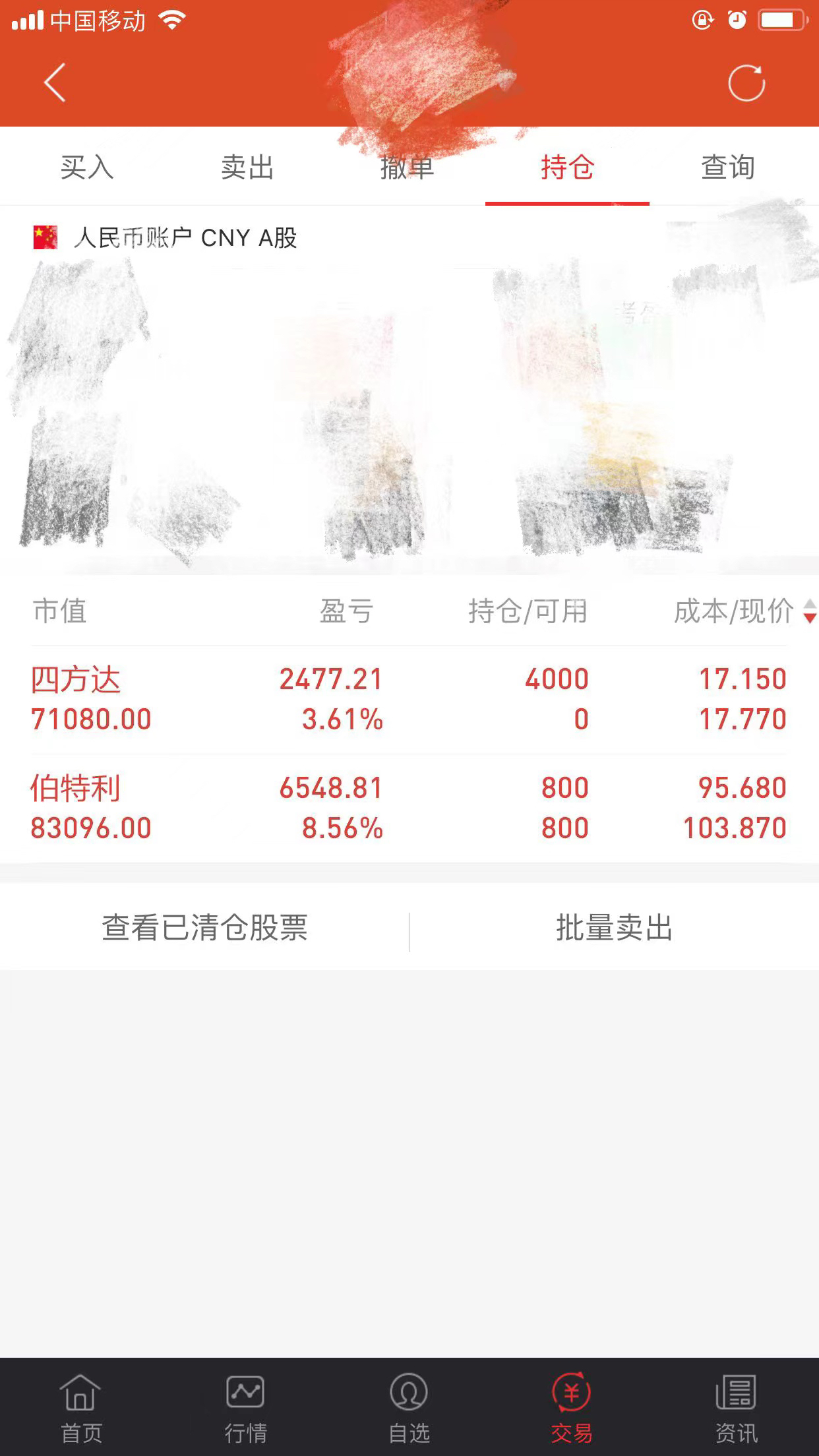Refresh holdings with the circular arrow icon
The width and height of the screenshot is (819, 1456).
[746, 82]
